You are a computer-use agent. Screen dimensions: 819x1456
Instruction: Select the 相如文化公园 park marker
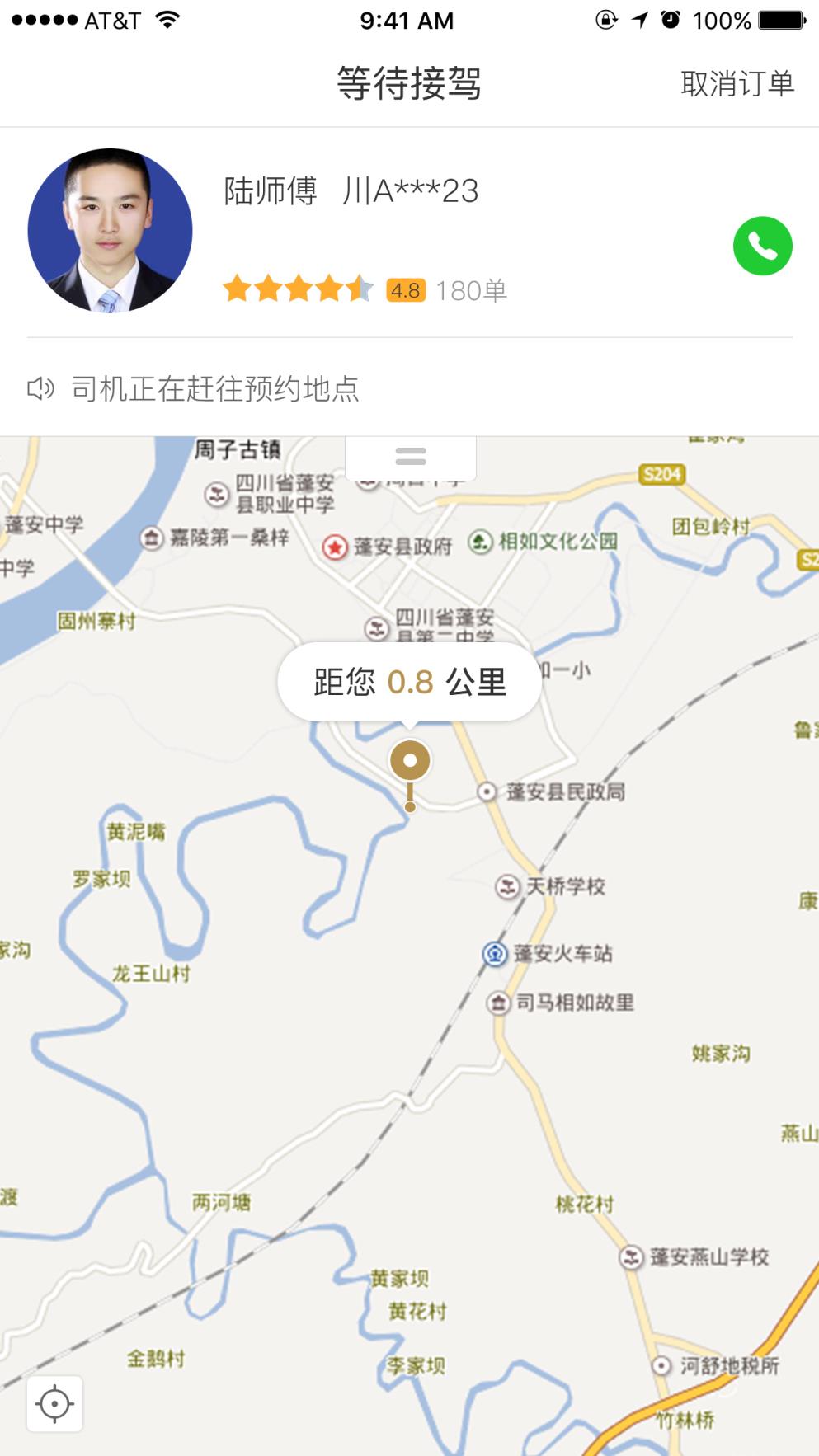tap(481, 541)
